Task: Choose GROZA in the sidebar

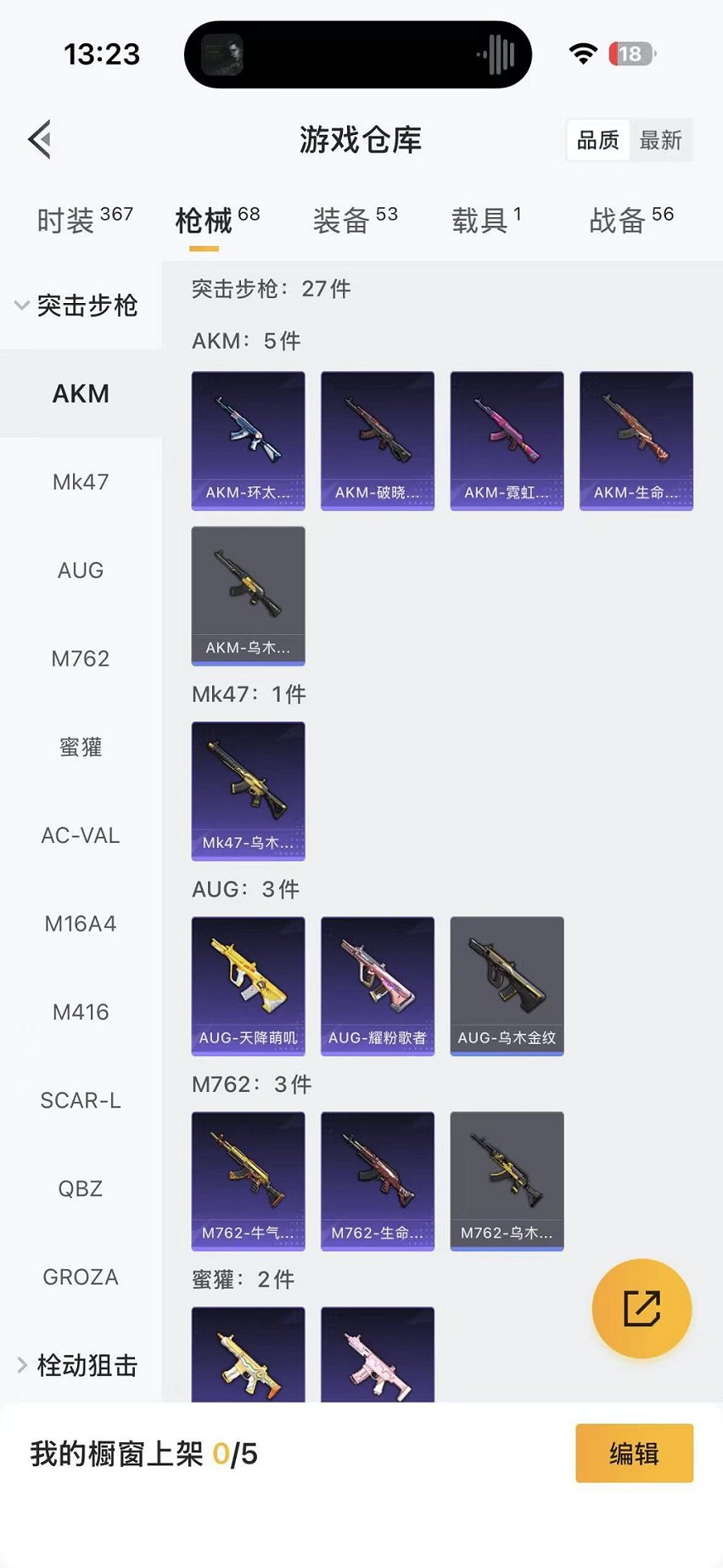Action: (x=81, y=1277)
